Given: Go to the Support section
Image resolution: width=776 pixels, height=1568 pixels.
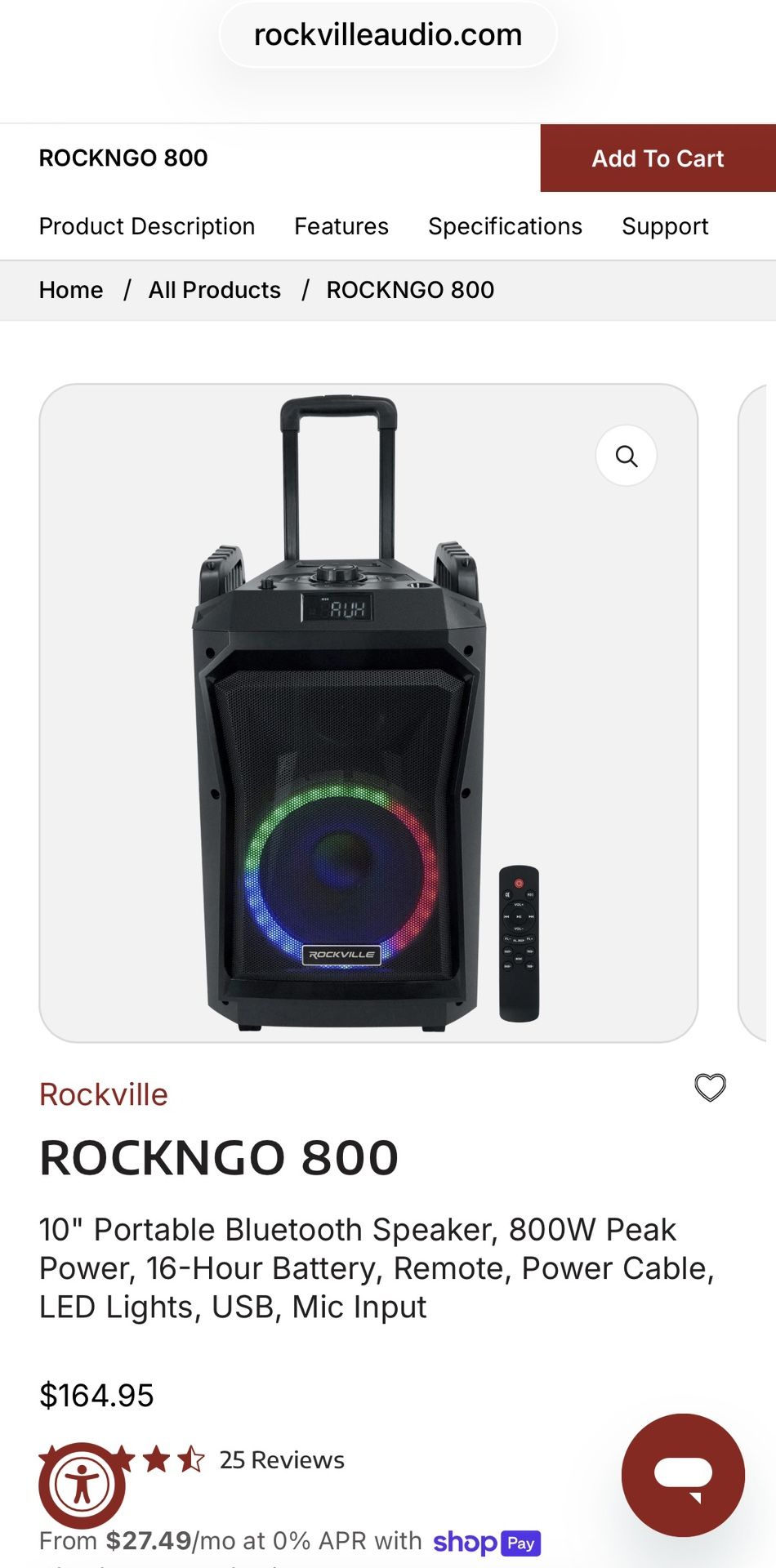Looking at the screenshot, I should (x=665, y=226).
